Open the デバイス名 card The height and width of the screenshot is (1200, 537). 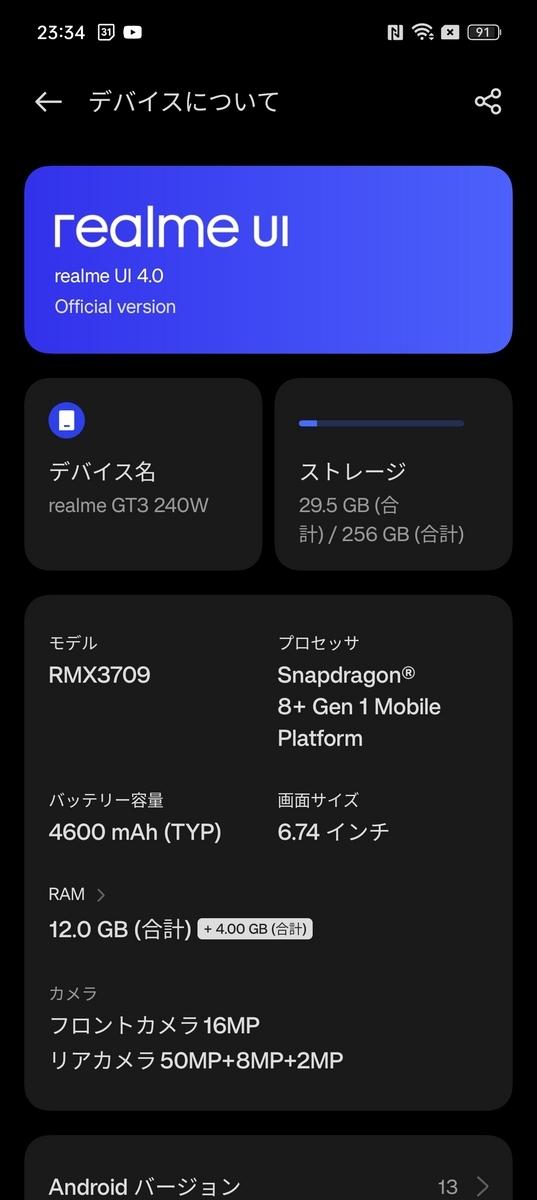tap(143, 474)
